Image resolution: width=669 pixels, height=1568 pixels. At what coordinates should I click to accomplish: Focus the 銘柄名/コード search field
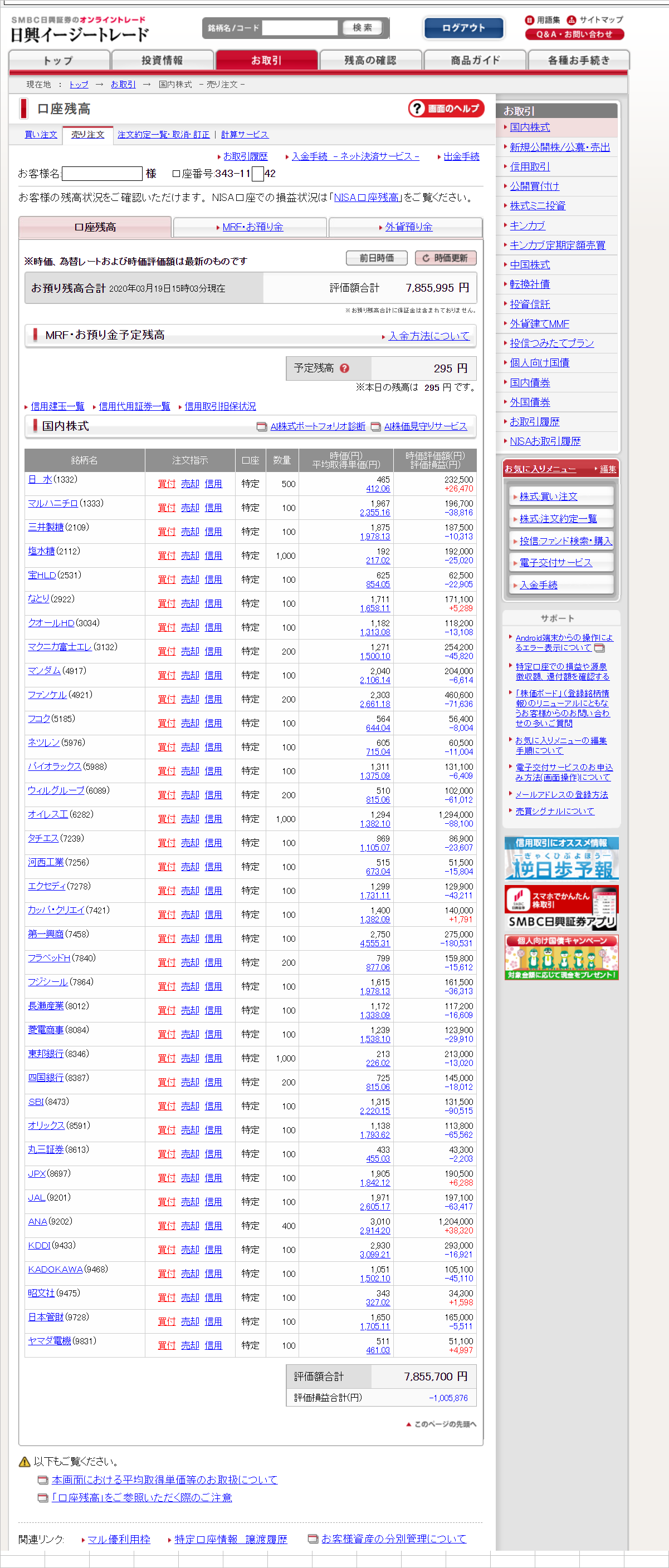tap(300, 28)
